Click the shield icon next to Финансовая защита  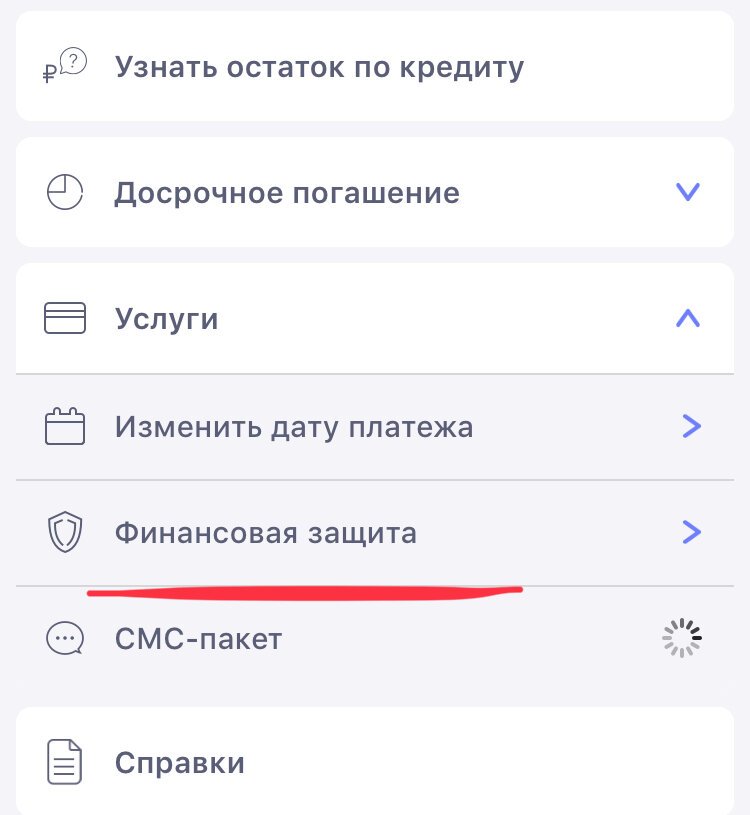tap(64, 532)
